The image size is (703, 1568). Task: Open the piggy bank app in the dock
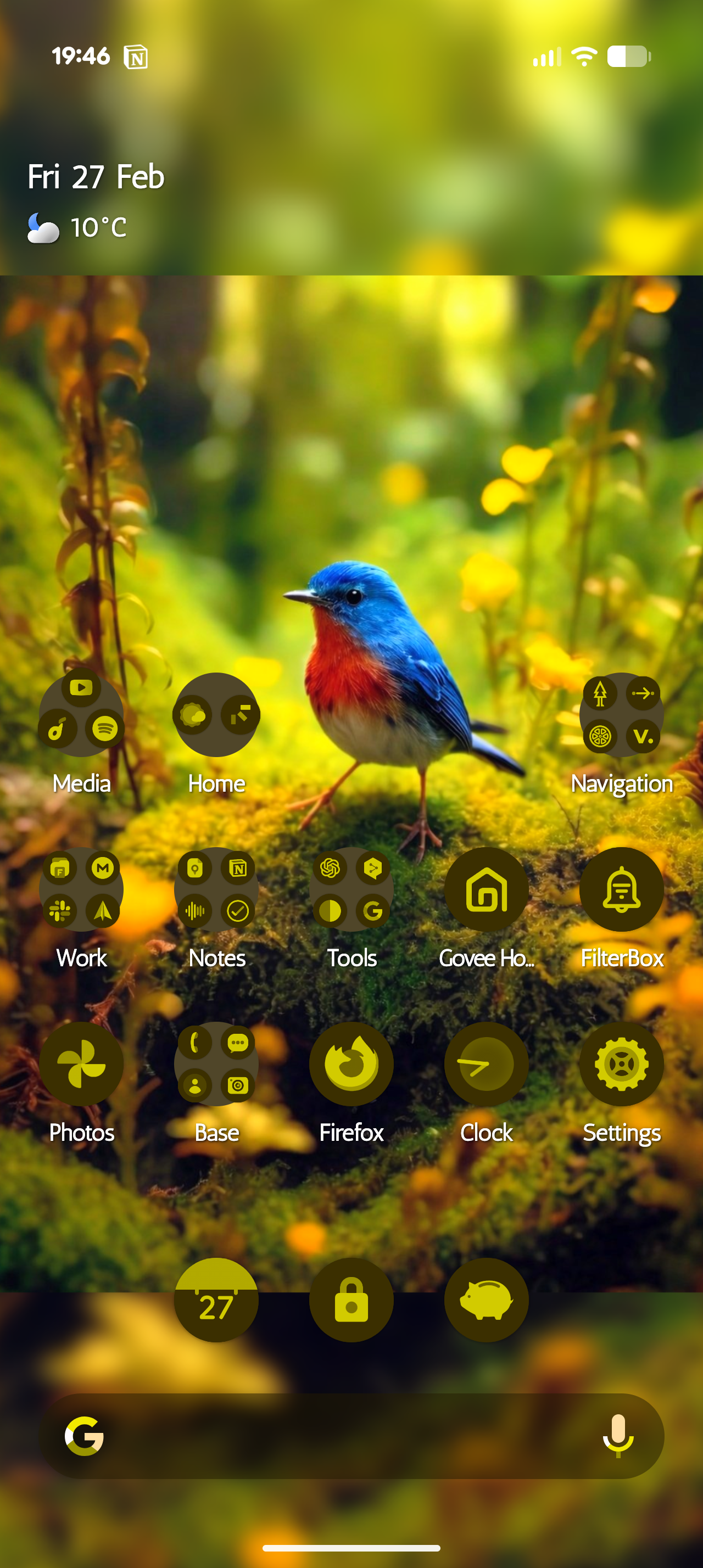(486, 1300)
